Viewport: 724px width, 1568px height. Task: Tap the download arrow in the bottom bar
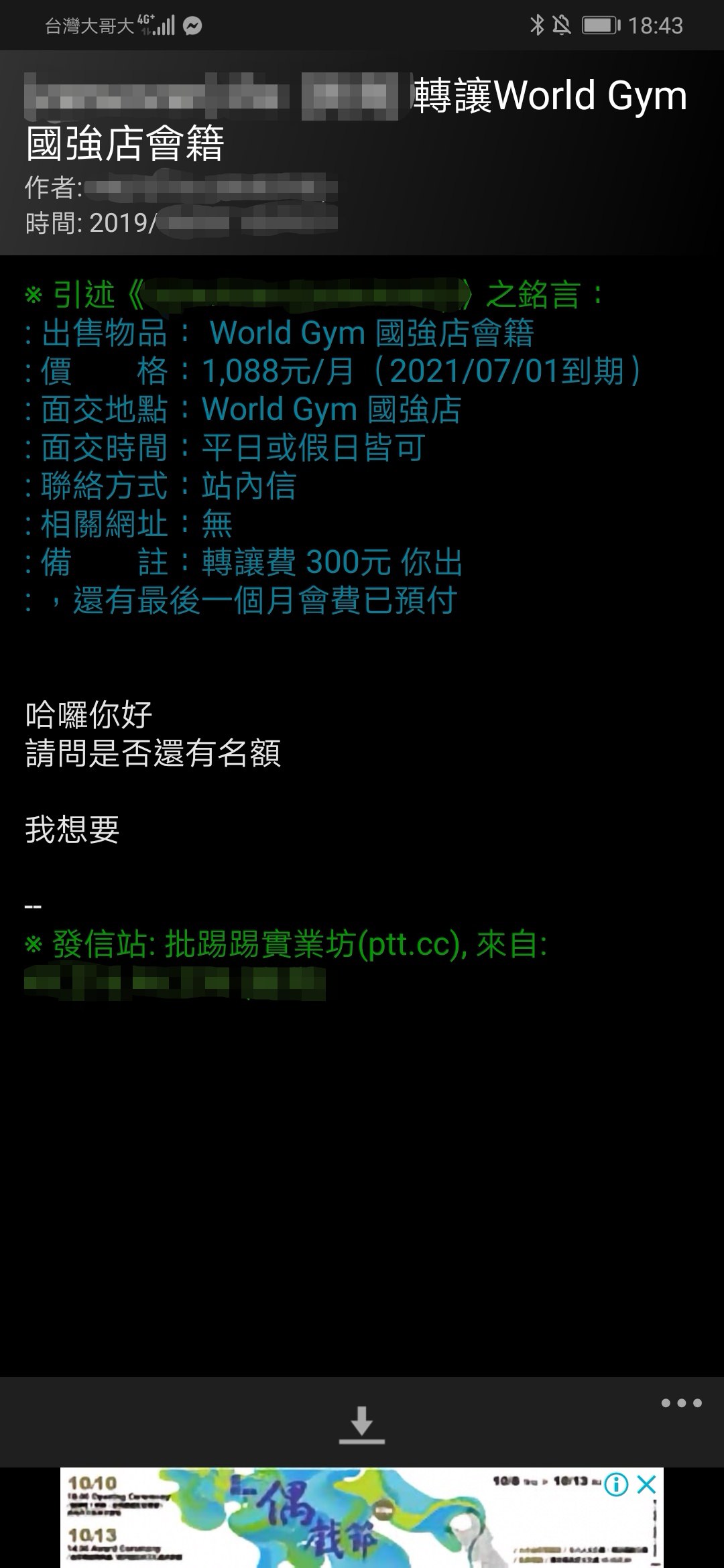pyautogui.click(x=362, y=1425)
